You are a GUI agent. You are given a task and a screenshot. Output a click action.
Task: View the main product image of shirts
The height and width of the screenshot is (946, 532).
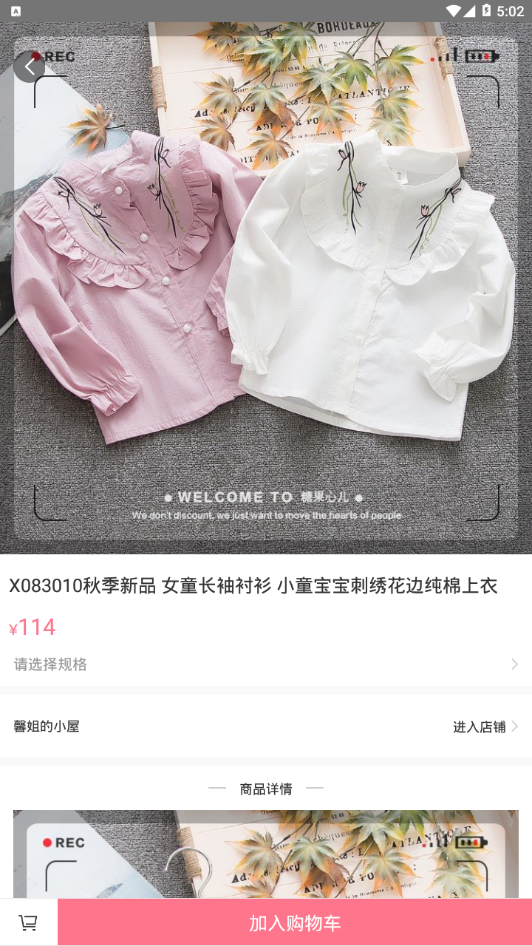[266, 288]
